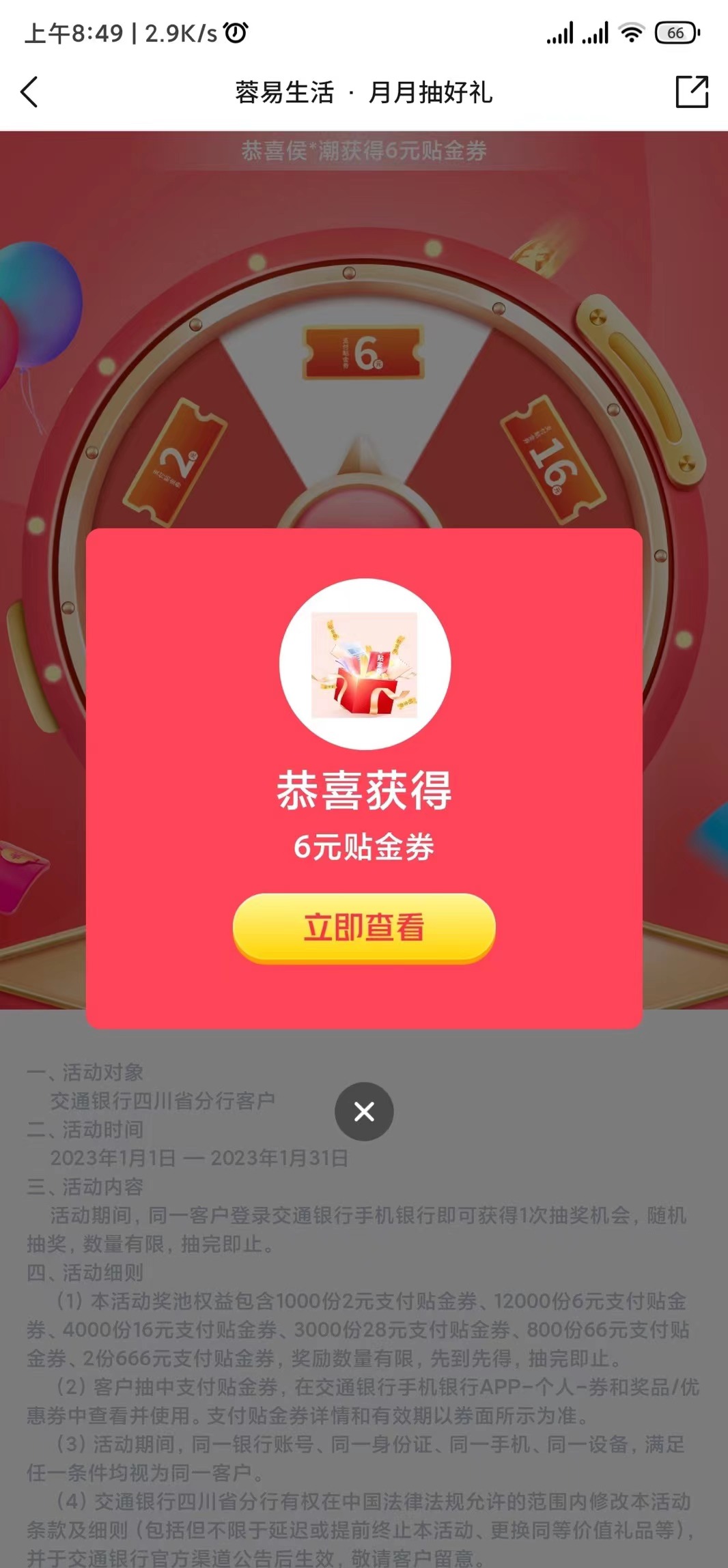Viewport: 728px width, 1568px height.
Task: Go back from the 月月抽好礼 page
Action: tap(29, 92)
